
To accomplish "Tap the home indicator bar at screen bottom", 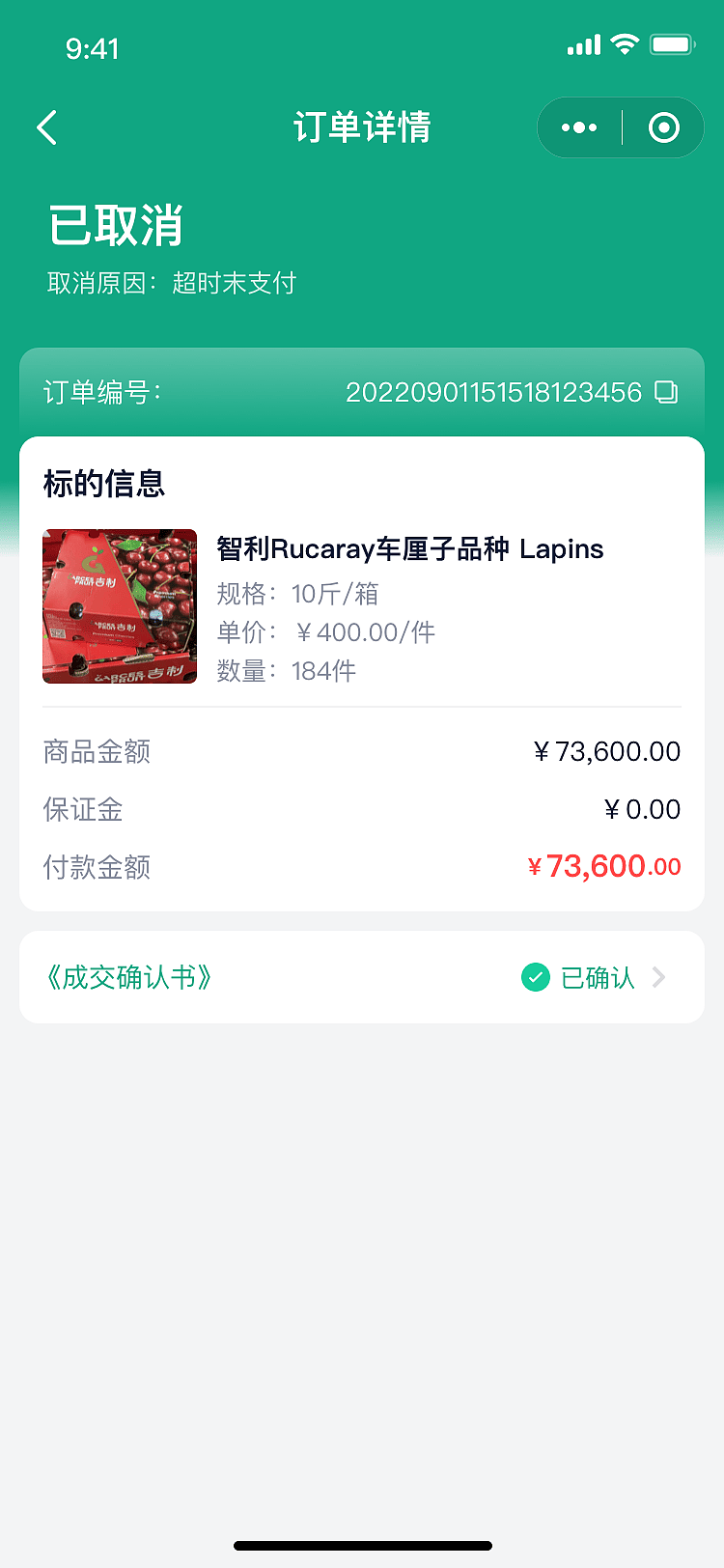I will (362, 1544).
